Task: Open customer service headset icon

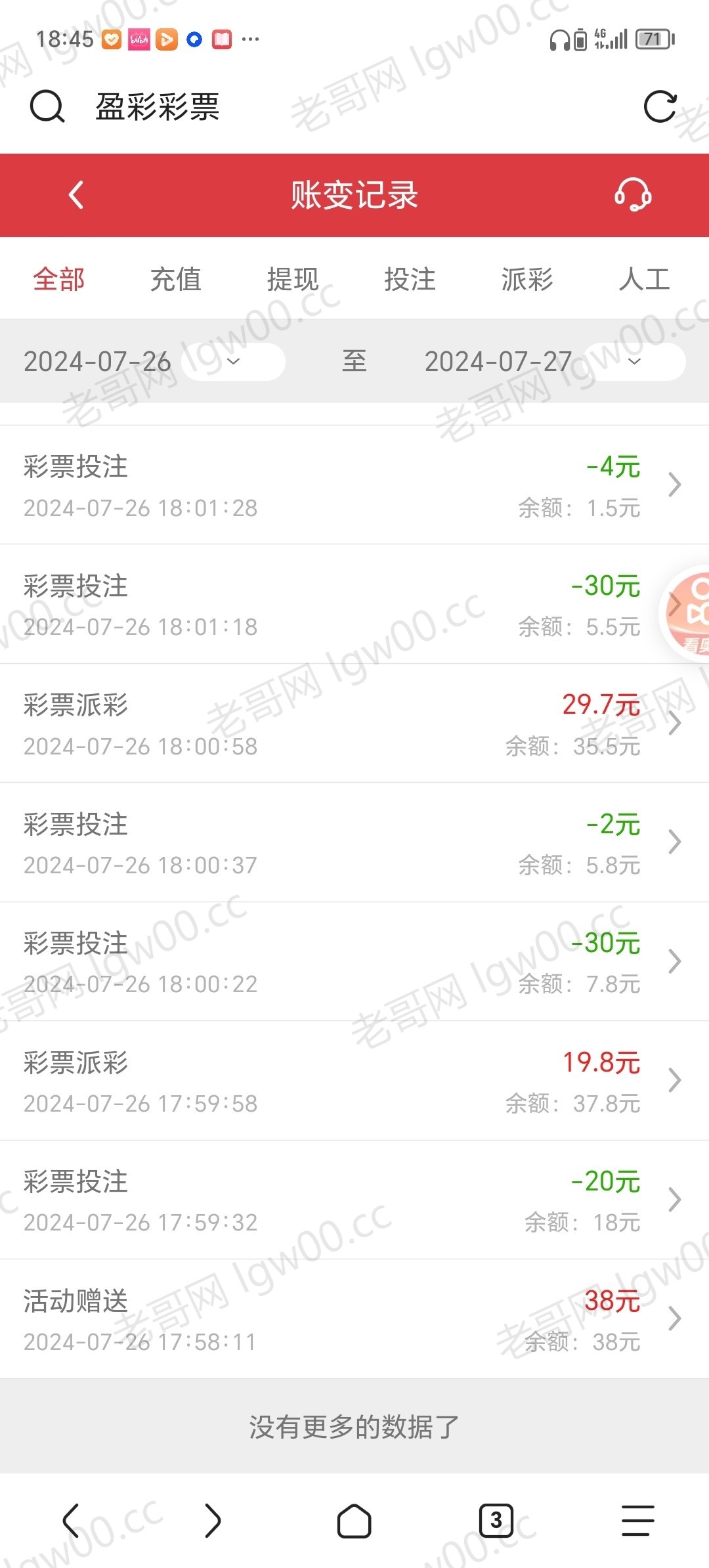Action: (x=633, y=195)
